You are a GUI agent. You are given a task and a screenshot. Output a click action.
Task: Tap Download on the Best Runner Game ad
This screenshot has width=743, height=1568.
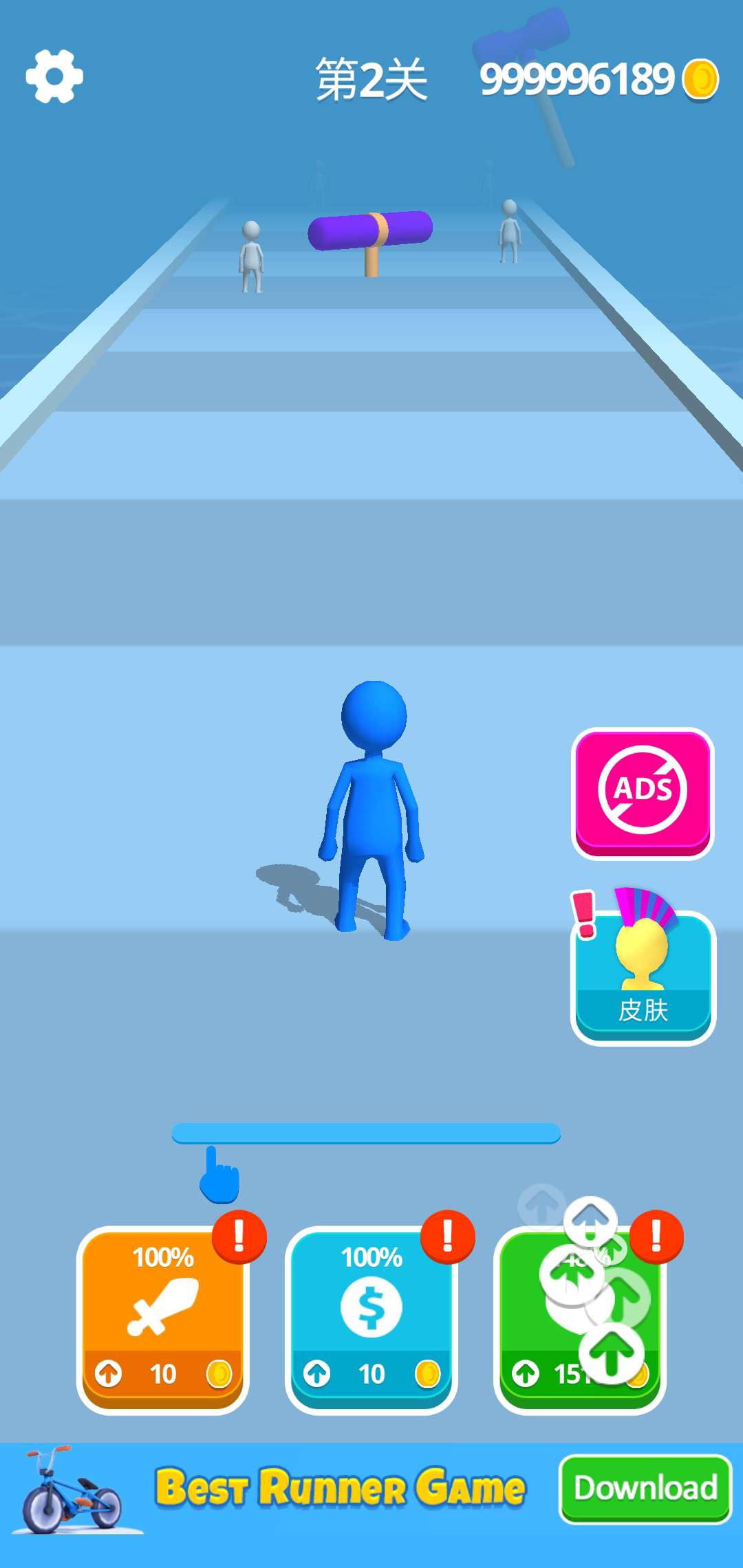tap(645, 1488)
